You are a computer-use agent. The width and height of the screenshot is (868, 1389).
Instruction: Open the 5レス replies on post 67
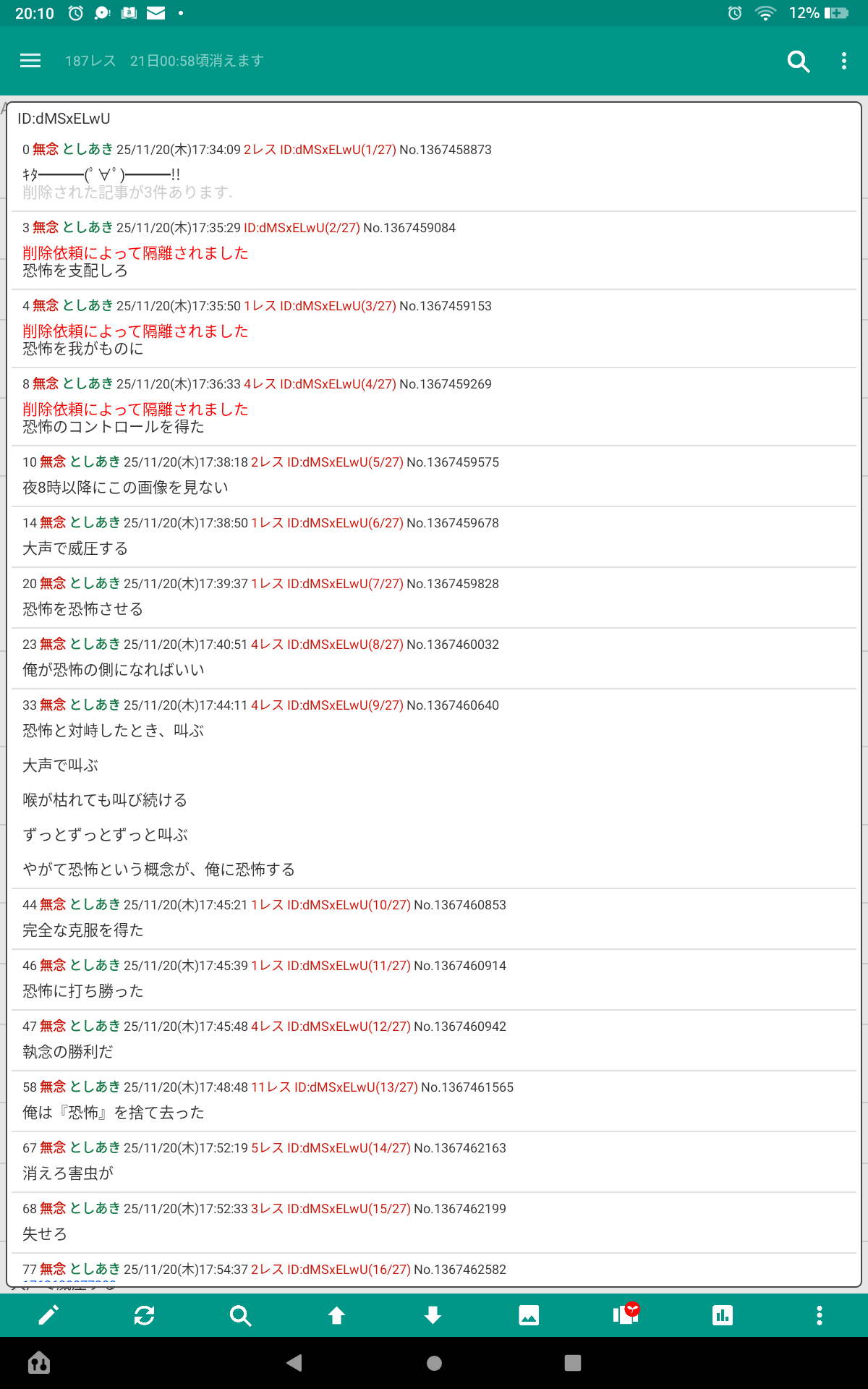[x=267, y=1148]
